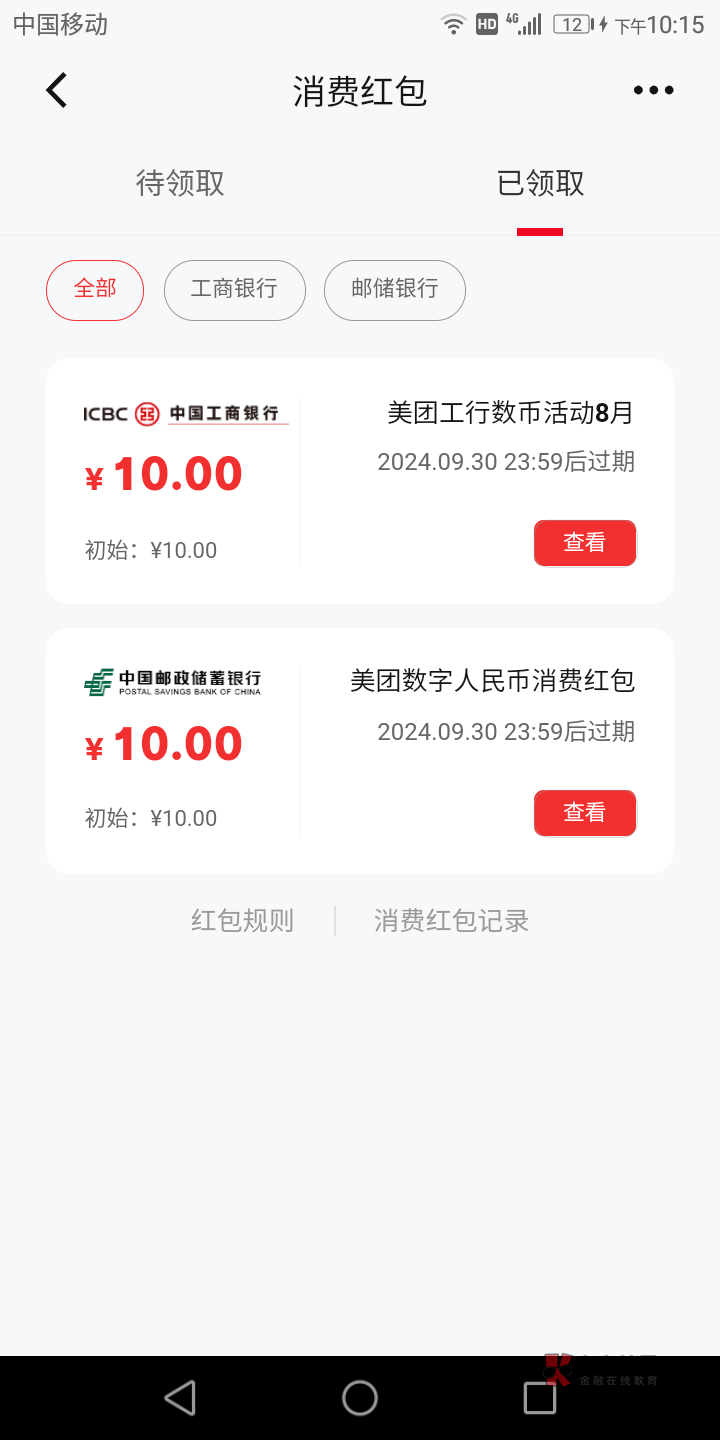Open the three-dot overflow menu

coord(654,90)
